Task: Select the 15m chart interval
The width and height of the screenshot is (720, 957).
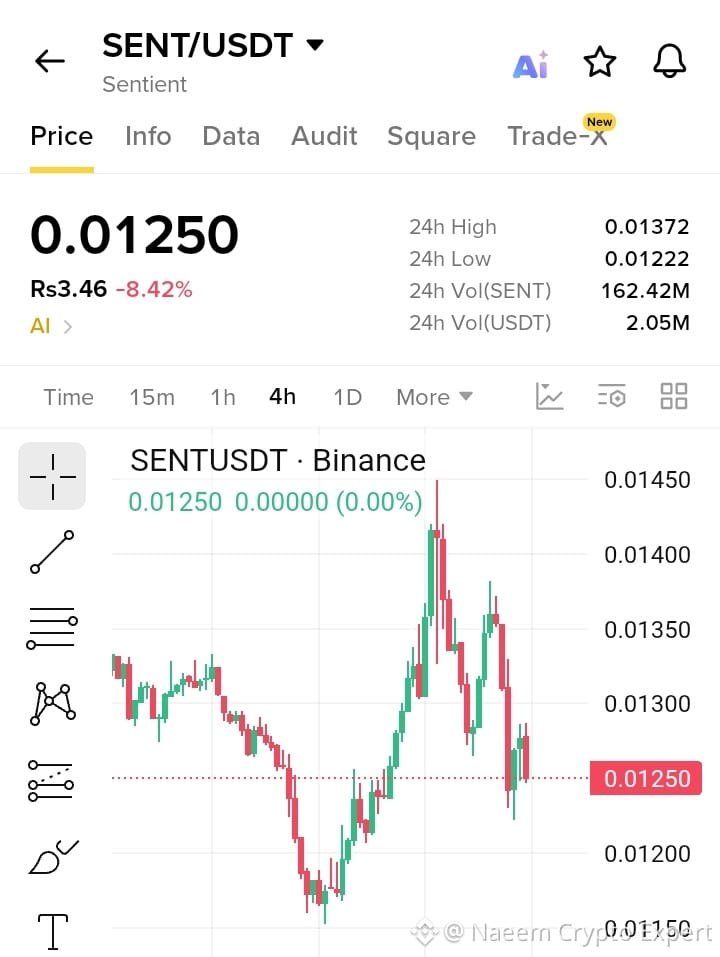Action: (152, 397)
